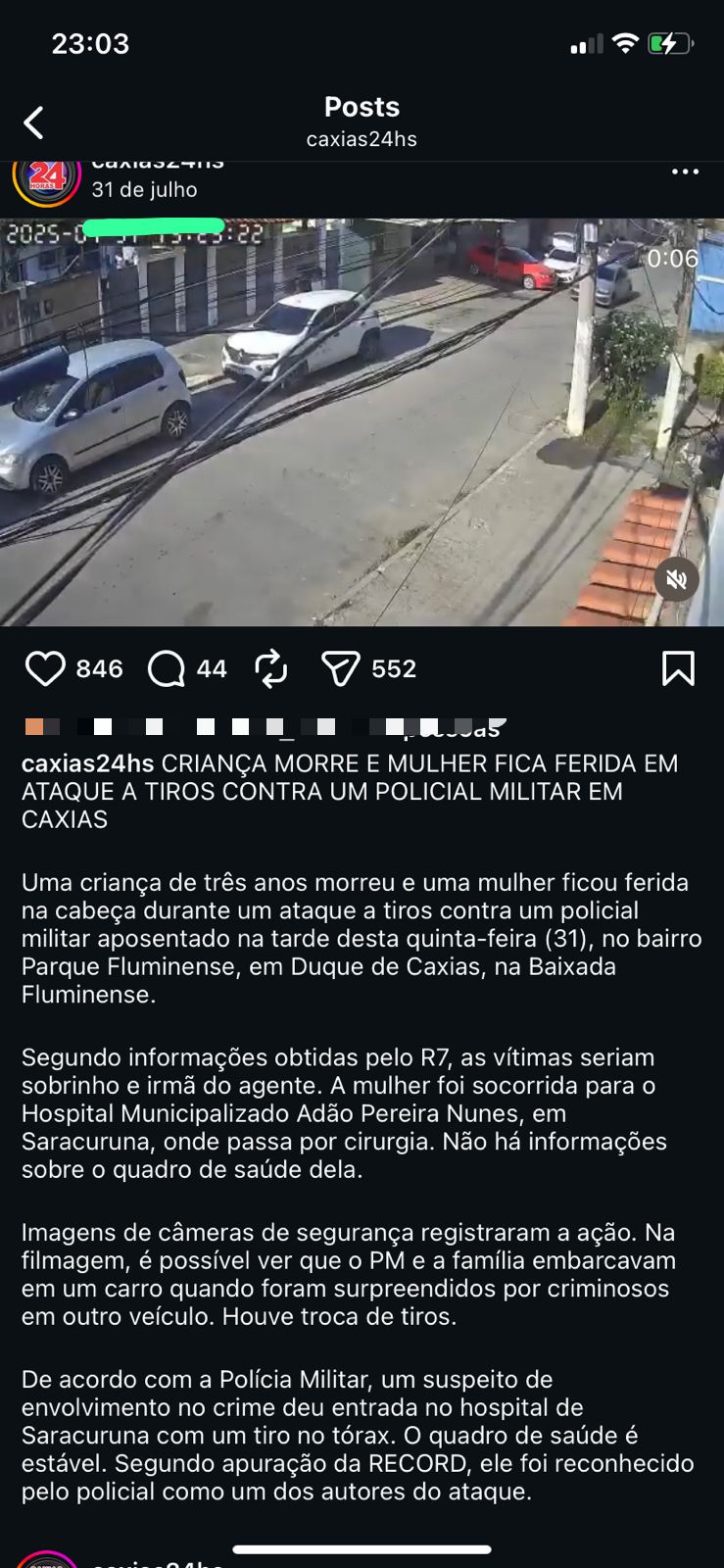Open the comments on this post
Image resolution: width=724 pixels, height=1568 pixels.
coord(167,669)
